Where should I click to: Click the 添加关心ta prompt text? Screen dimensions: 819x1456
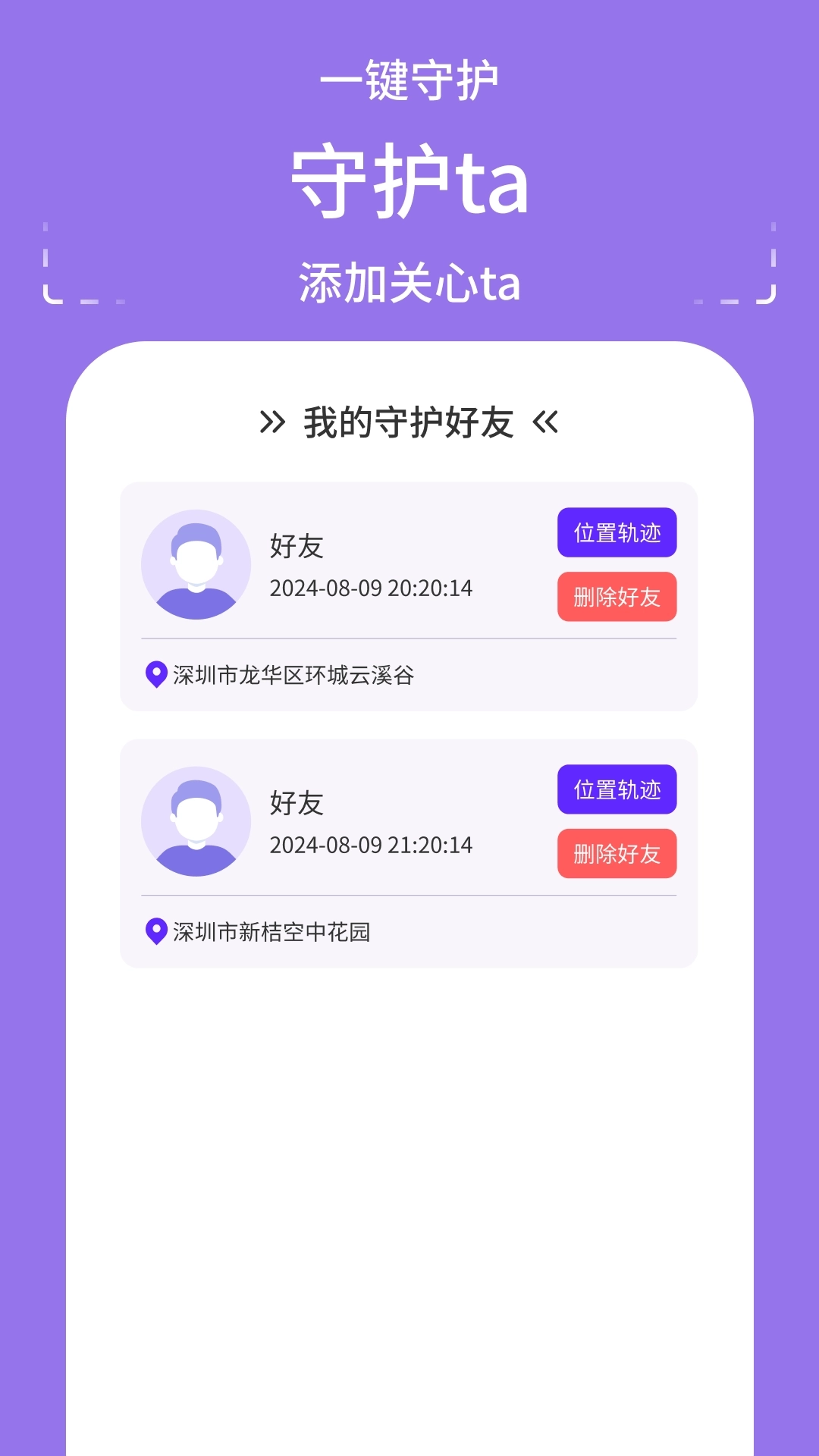(x=409, y=284)
